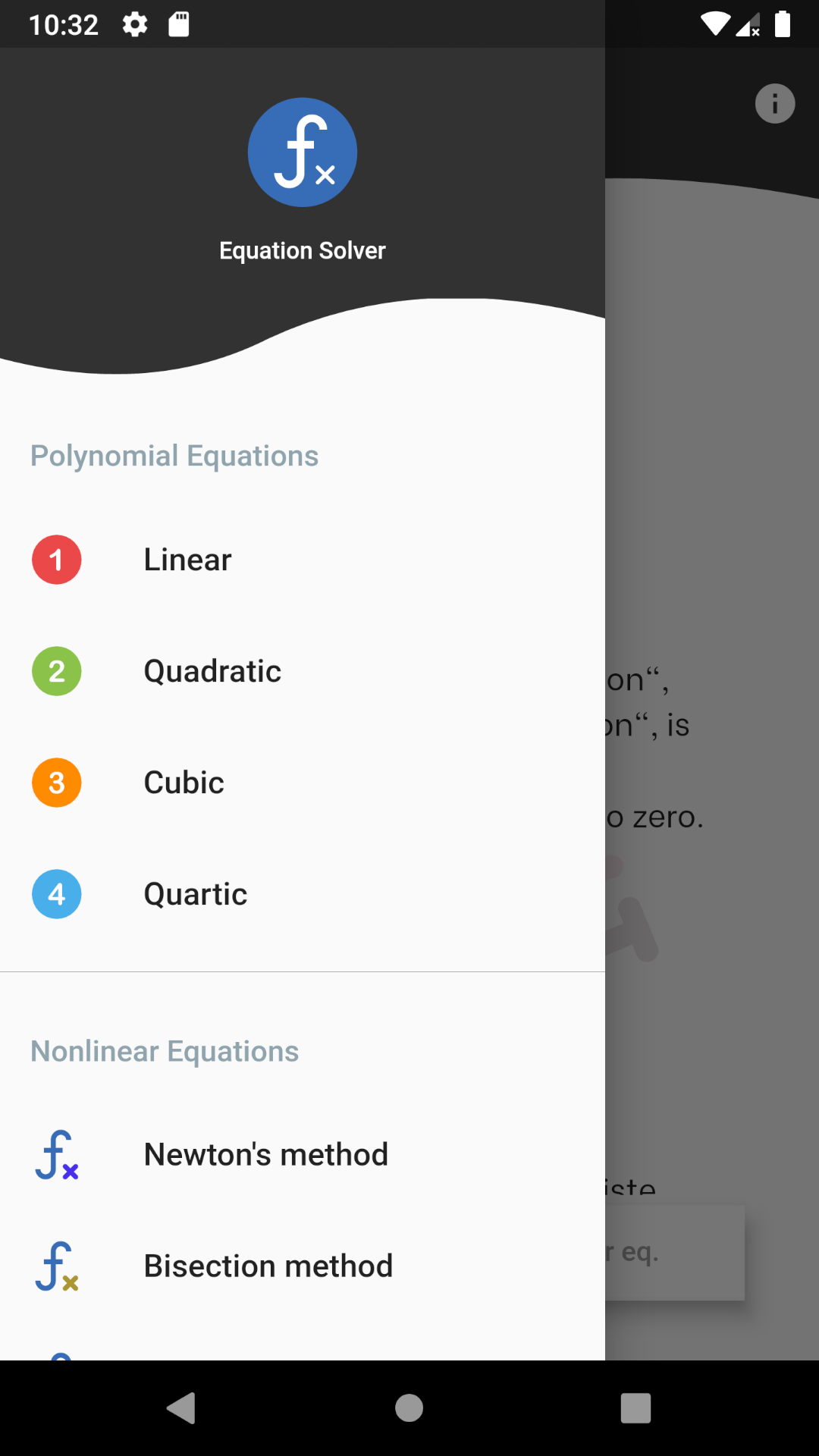Click the Newton's method fx icon
This screenshot has width=819, height=1456.
pyautogui.click(x=56, y=1154)
